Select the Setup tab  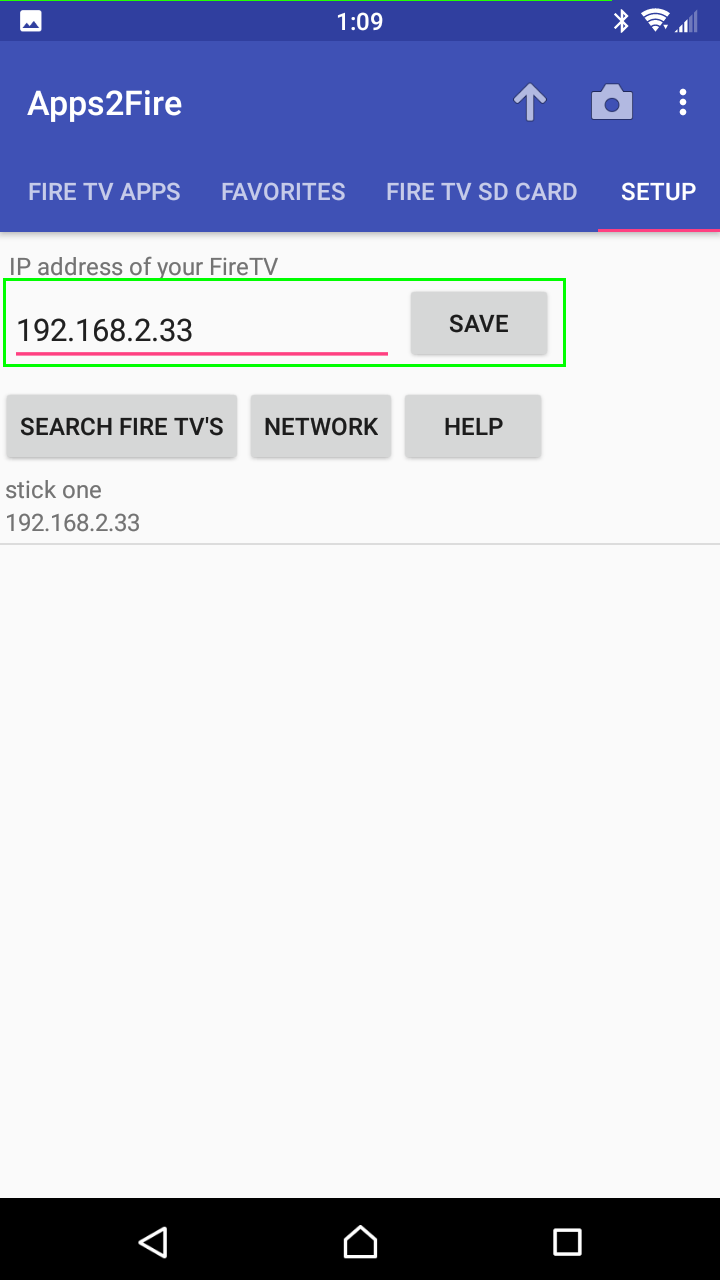pyautogui.click(x=658, y=192)
